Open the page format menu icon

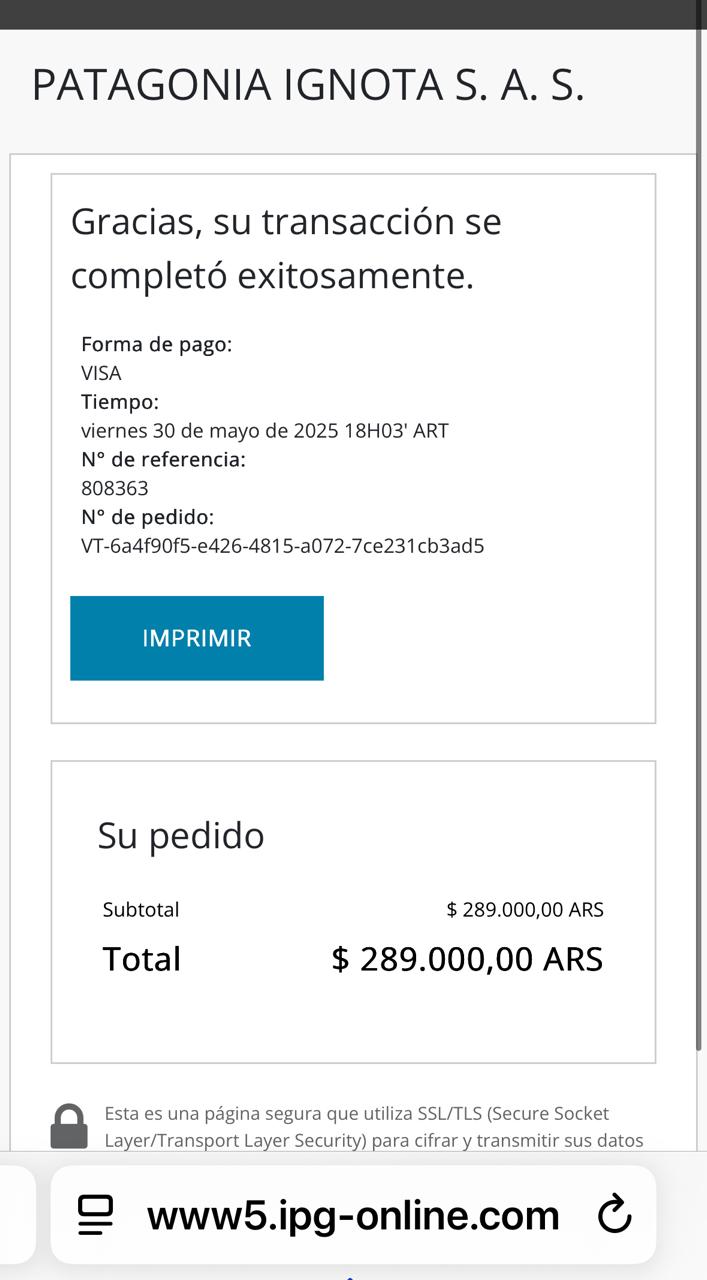96,1215
